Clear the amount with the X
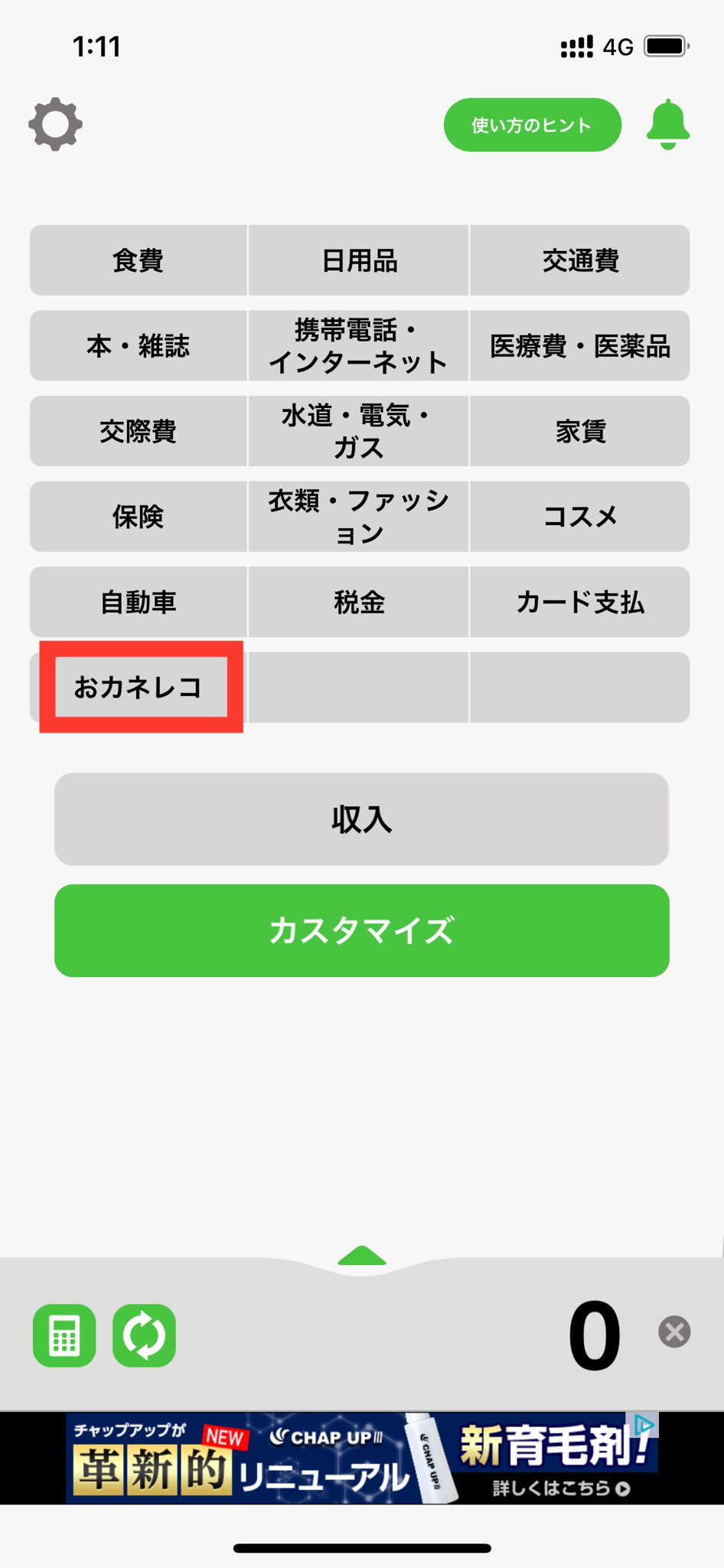The width and height of the screenshot is (724, 1568). pyautogui.click(x=674, y=1331)
